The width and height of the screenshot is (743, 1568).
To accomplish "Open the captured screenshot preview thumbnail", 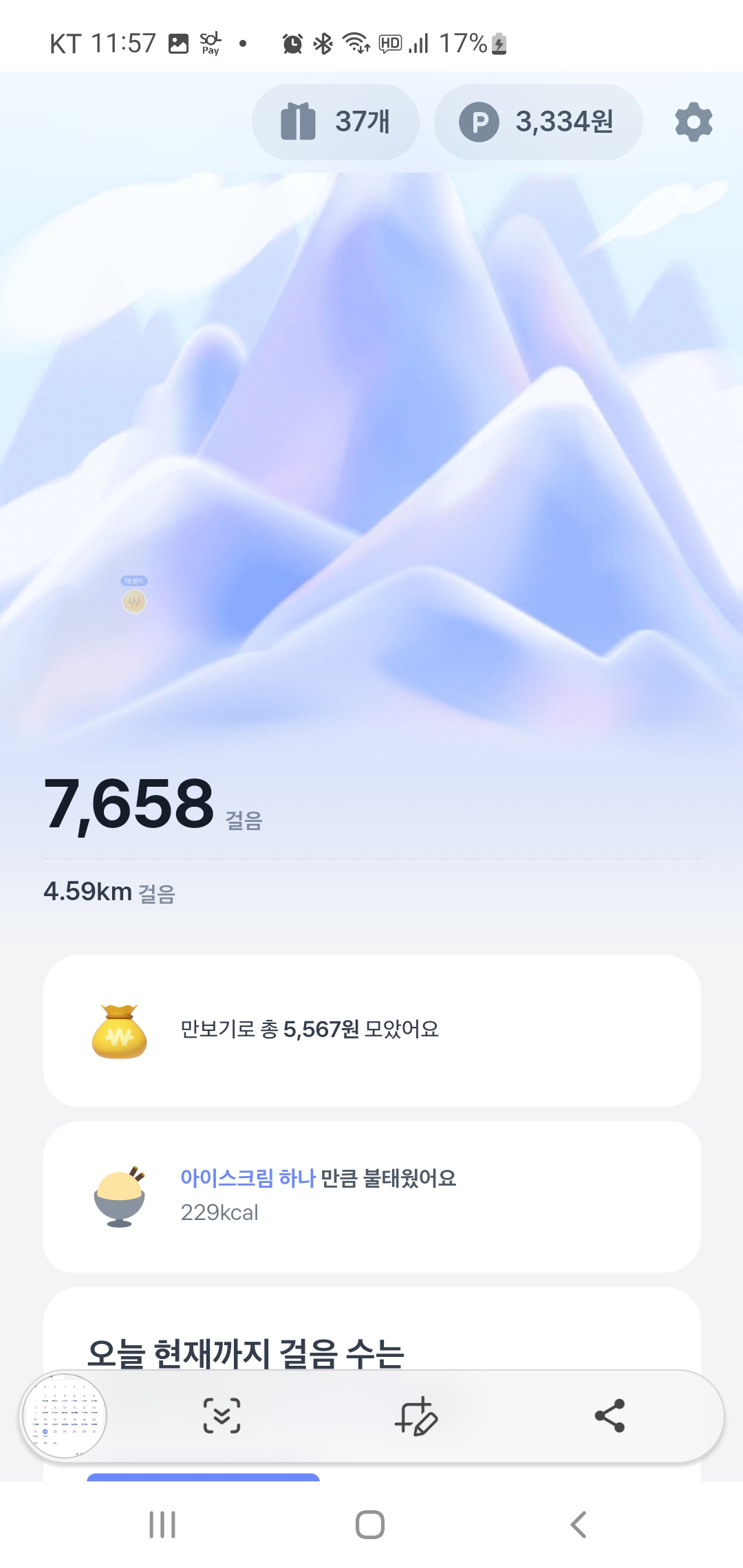I will [65, 1416].
